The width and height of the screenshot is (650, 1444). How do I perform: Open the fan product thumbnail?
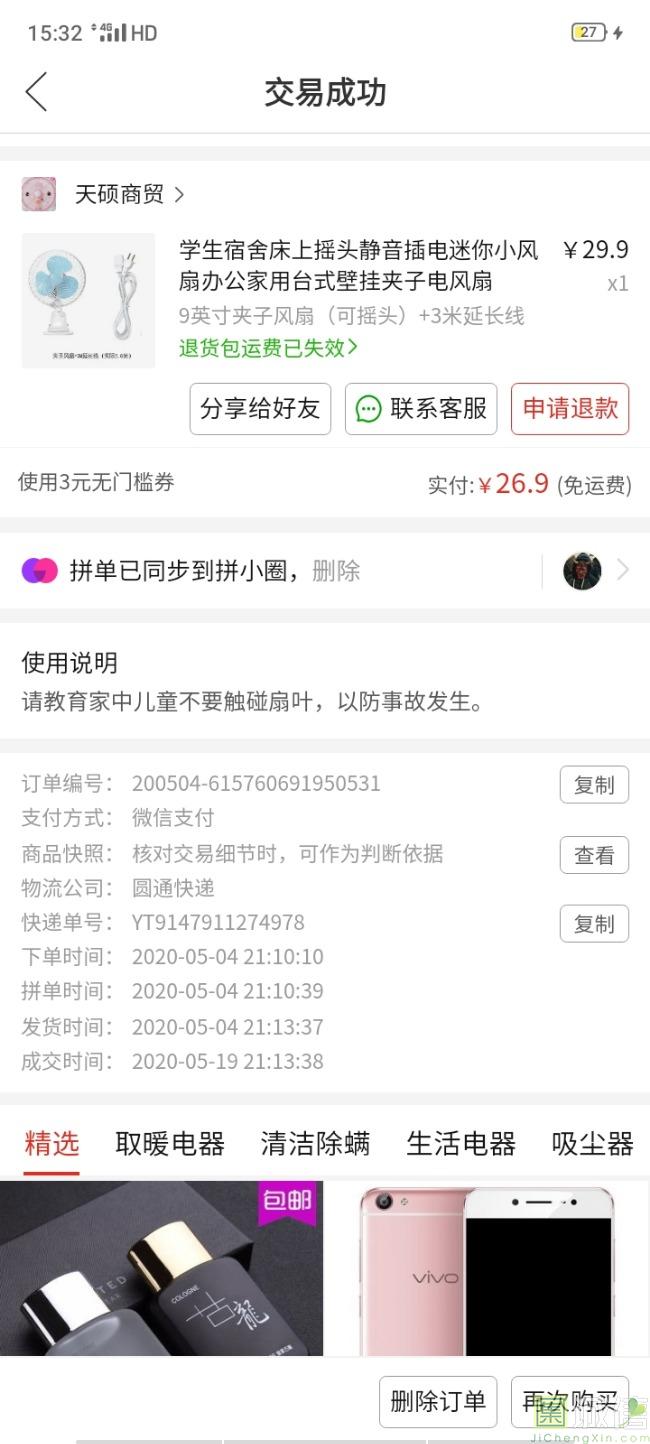(88, 301)
